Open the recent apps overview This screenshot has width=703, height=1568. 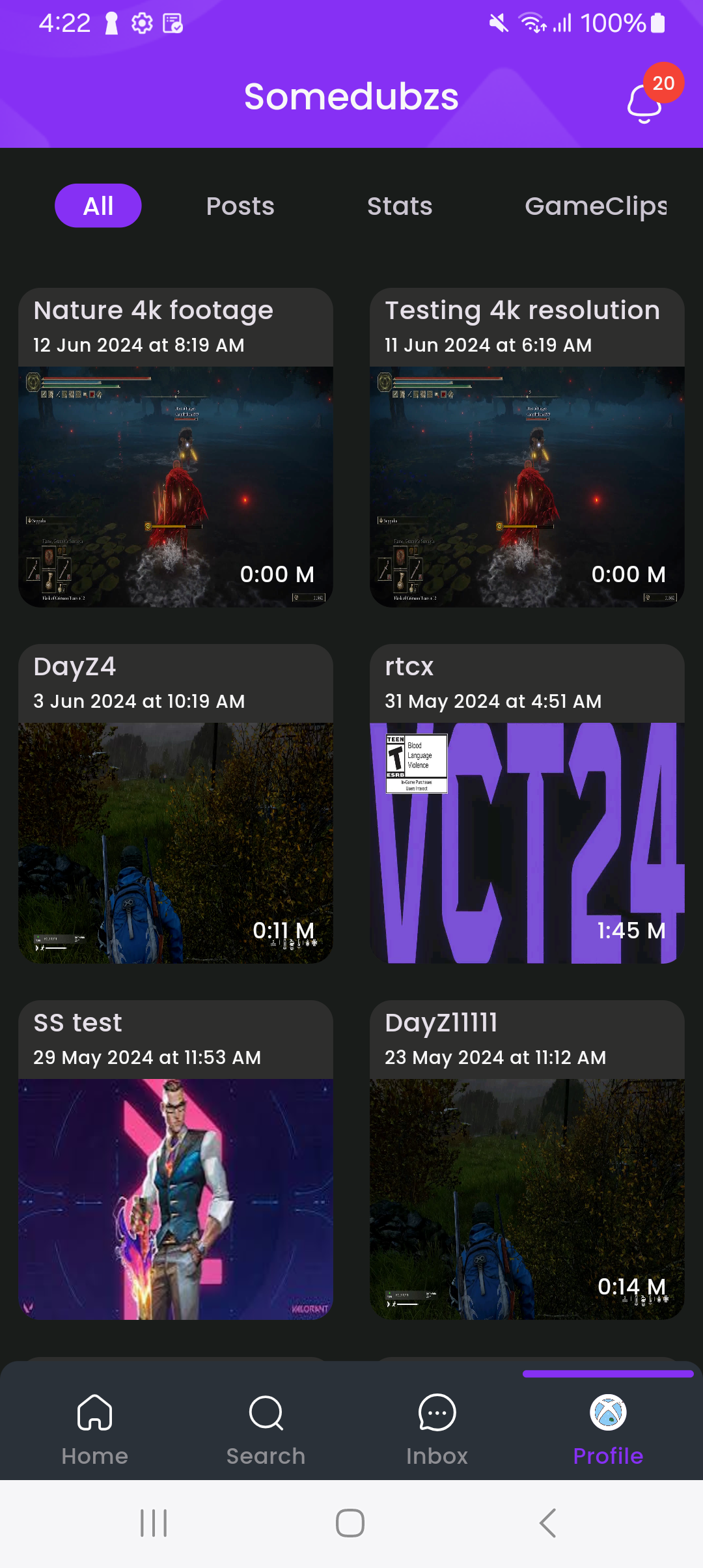click(x=154, y=1523)
